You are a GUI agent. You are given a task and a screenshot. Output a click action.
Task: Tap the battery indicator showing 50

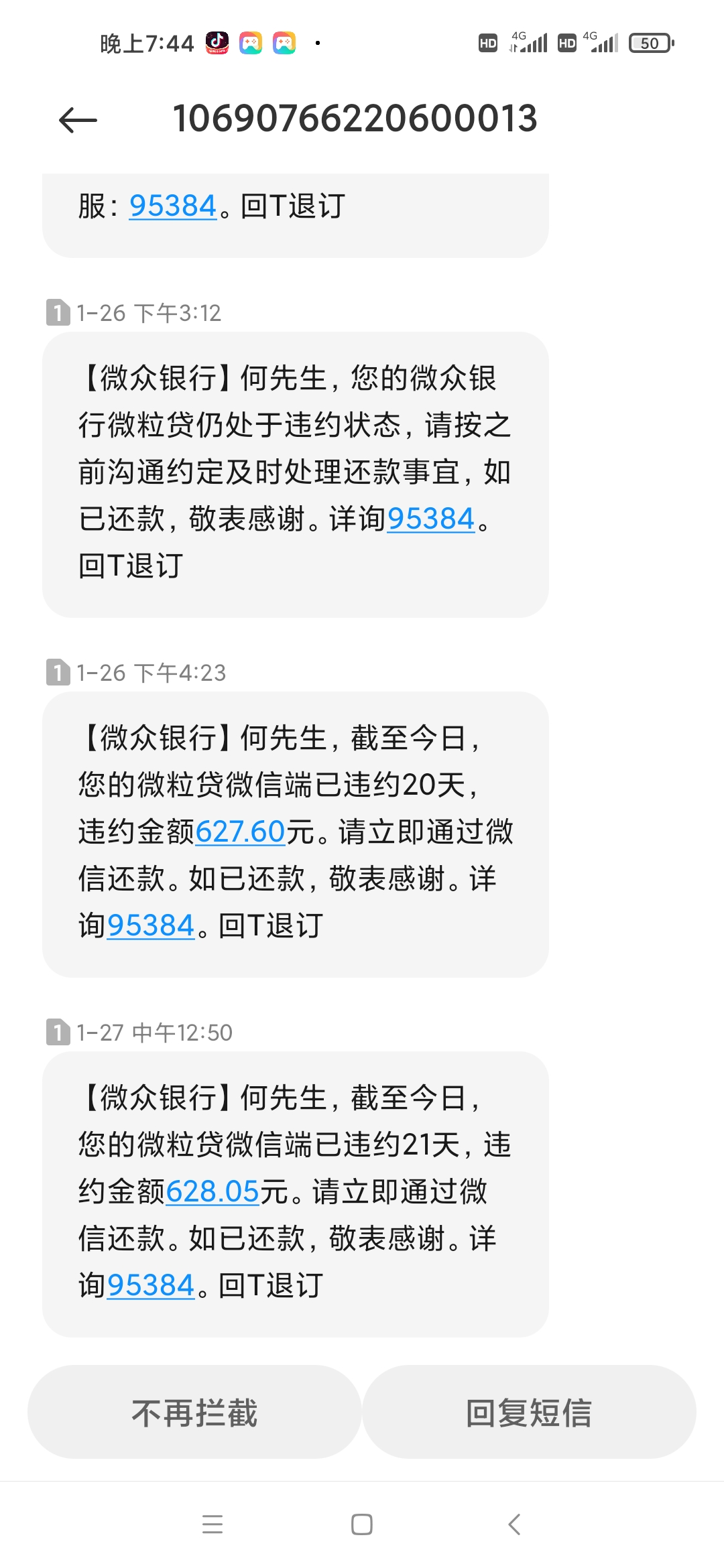[x=652, y=44]
